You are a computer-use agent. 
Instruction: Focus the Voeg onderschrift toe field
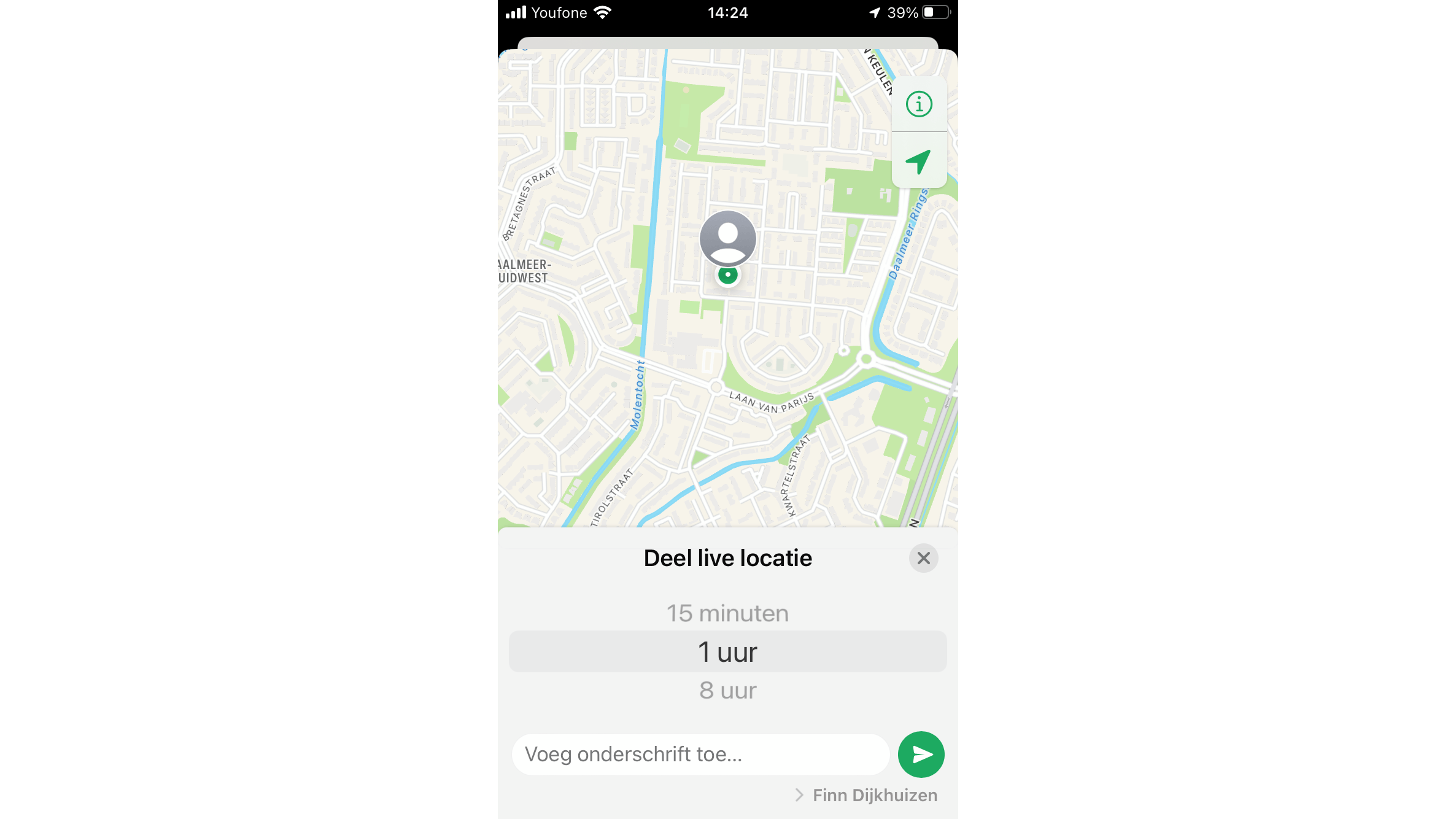tap(700, 755)
